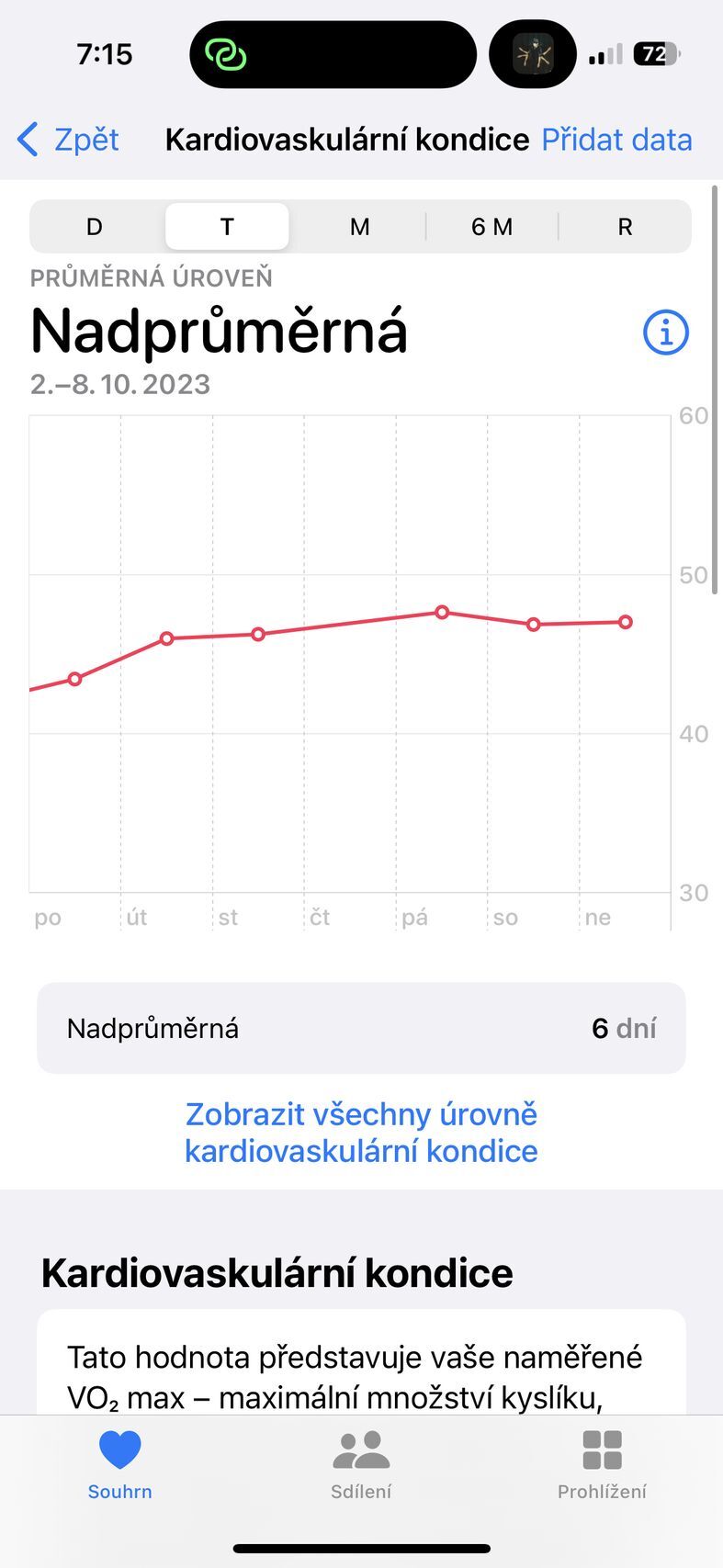Open the Souhrn tab
This screenshot has width=723, height=1568.
(x=120, y=1464)
